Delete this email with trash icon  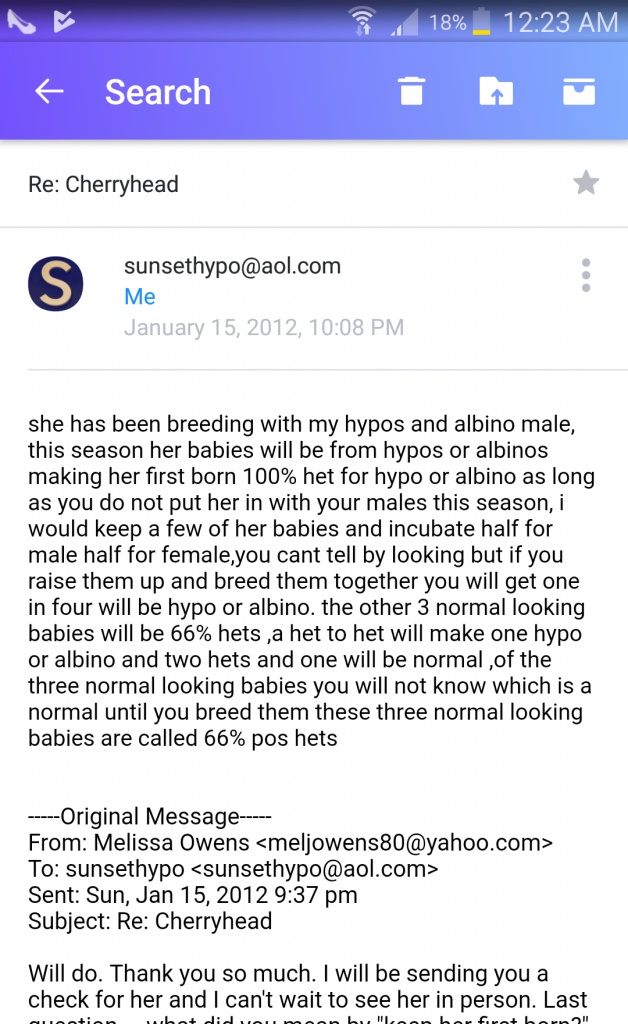(411, 91)
